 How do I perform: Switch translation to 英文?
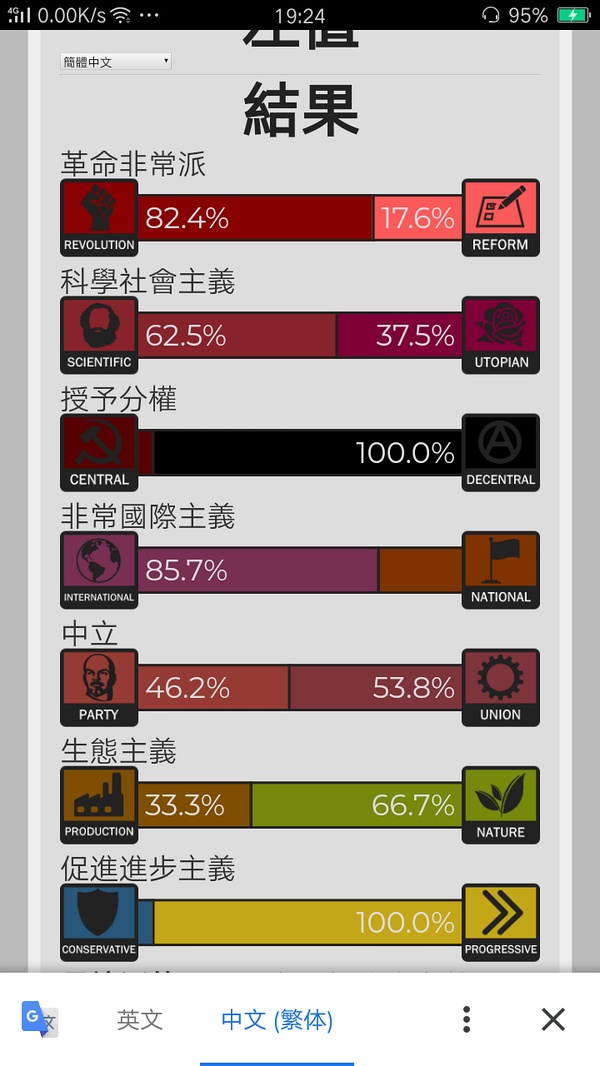[x=140, y=1019]
